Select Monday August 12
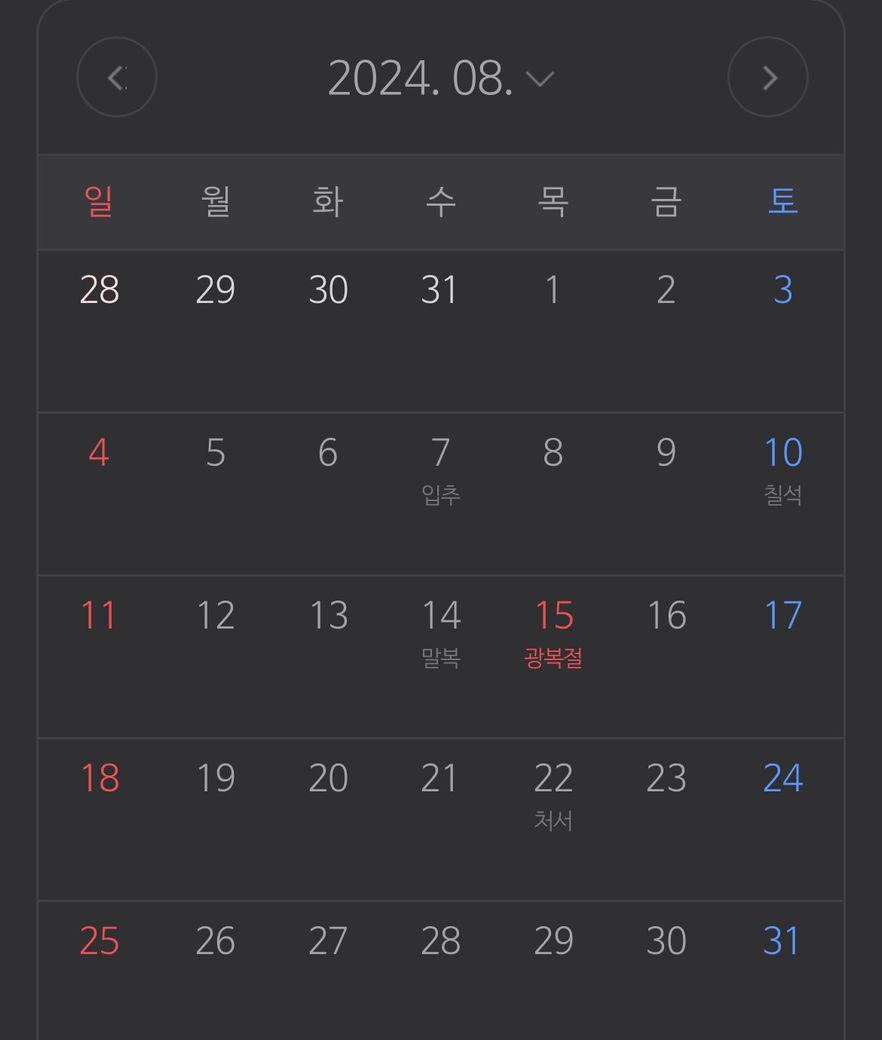882x1040 pixels. [215, 616]
